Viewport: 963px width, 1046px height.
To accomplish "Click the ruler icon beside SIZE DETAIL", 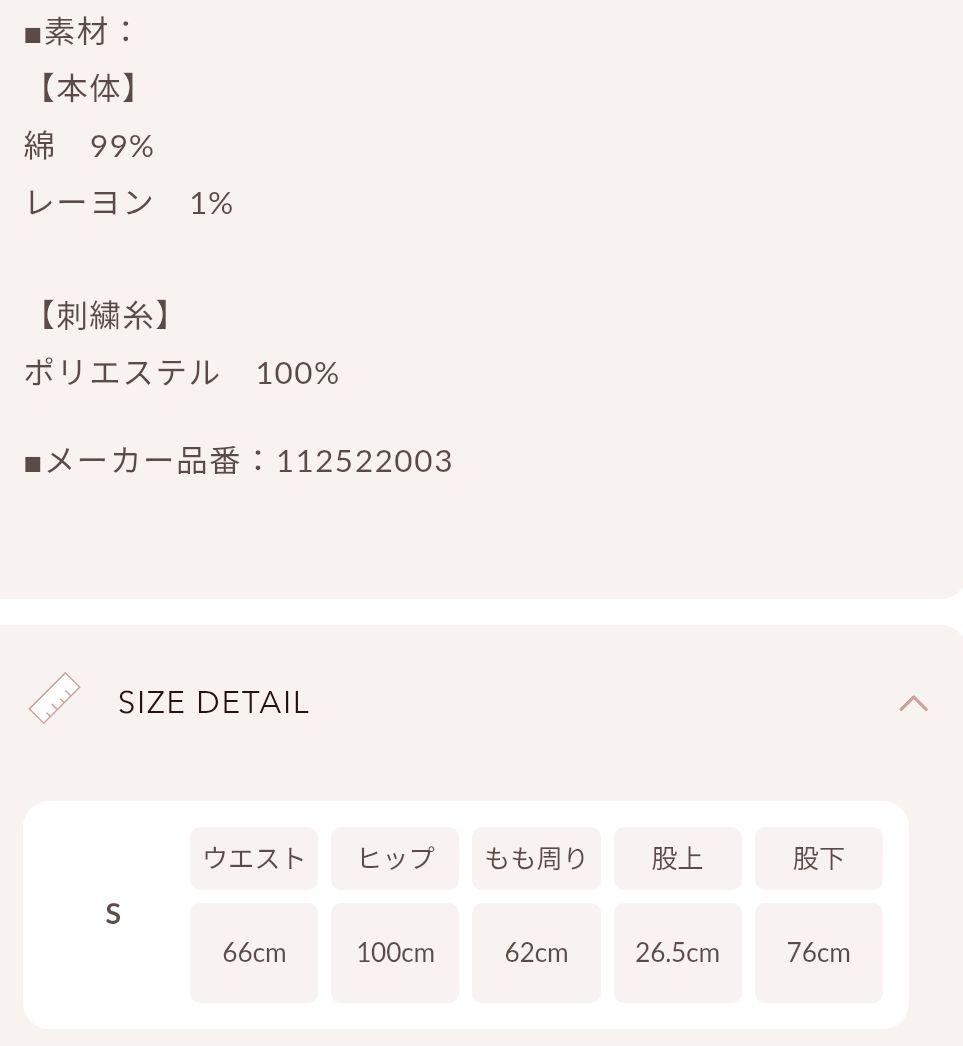I will 54,698.
